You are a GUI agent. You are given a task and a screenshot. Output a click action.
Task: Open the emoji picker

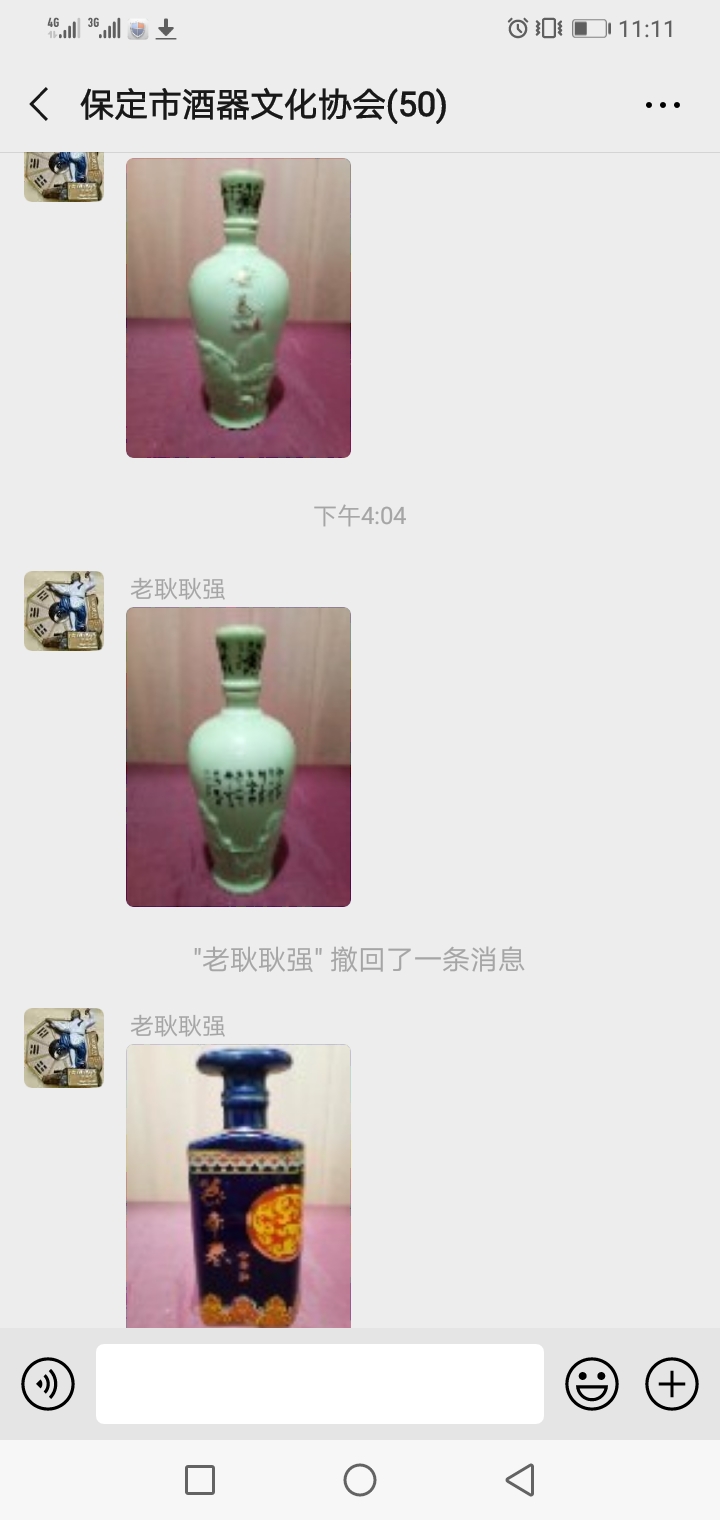point(592,1384)
